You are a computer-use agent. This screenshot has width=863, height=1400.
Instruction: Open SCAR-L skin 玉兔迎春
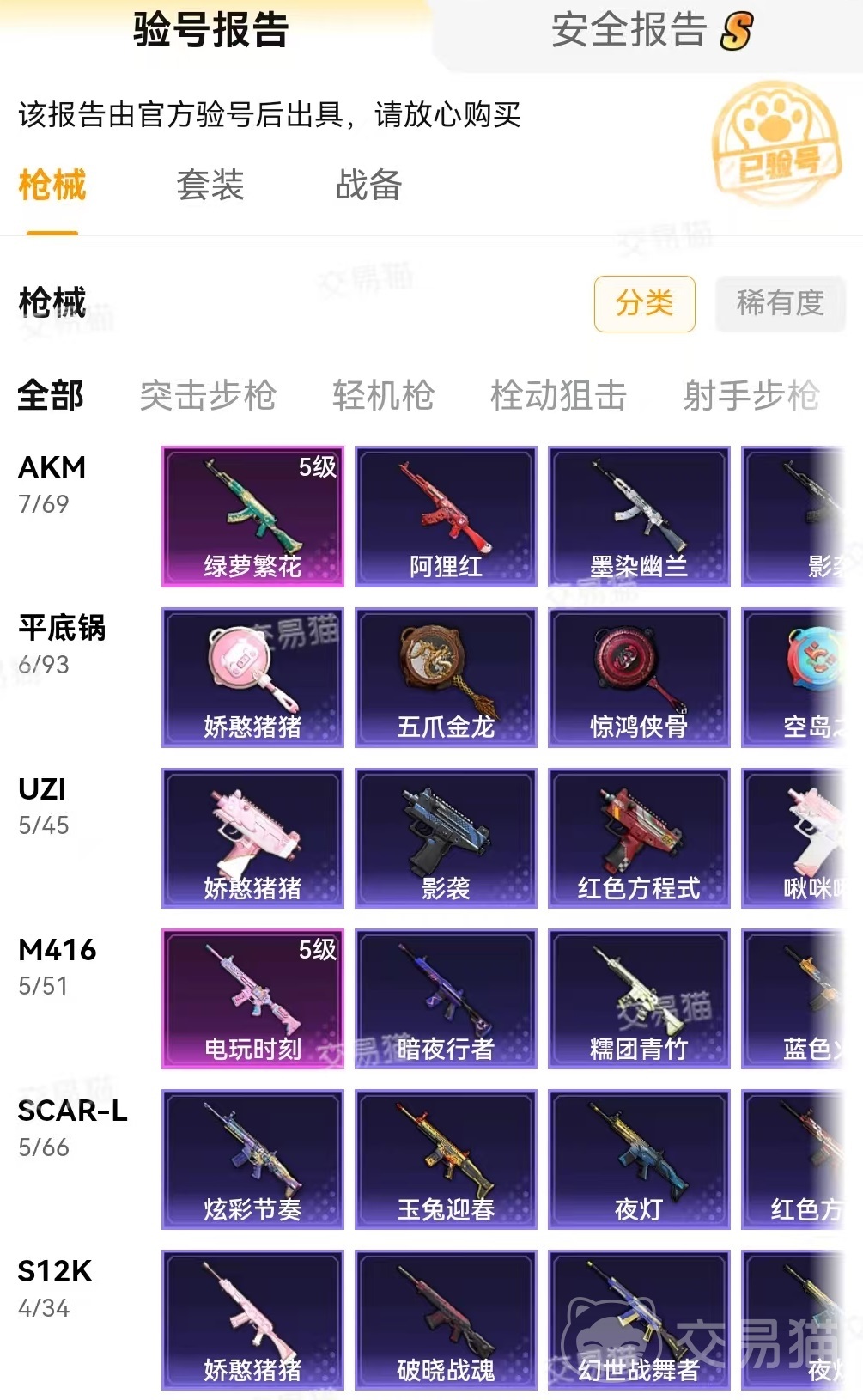[446, 1159]
